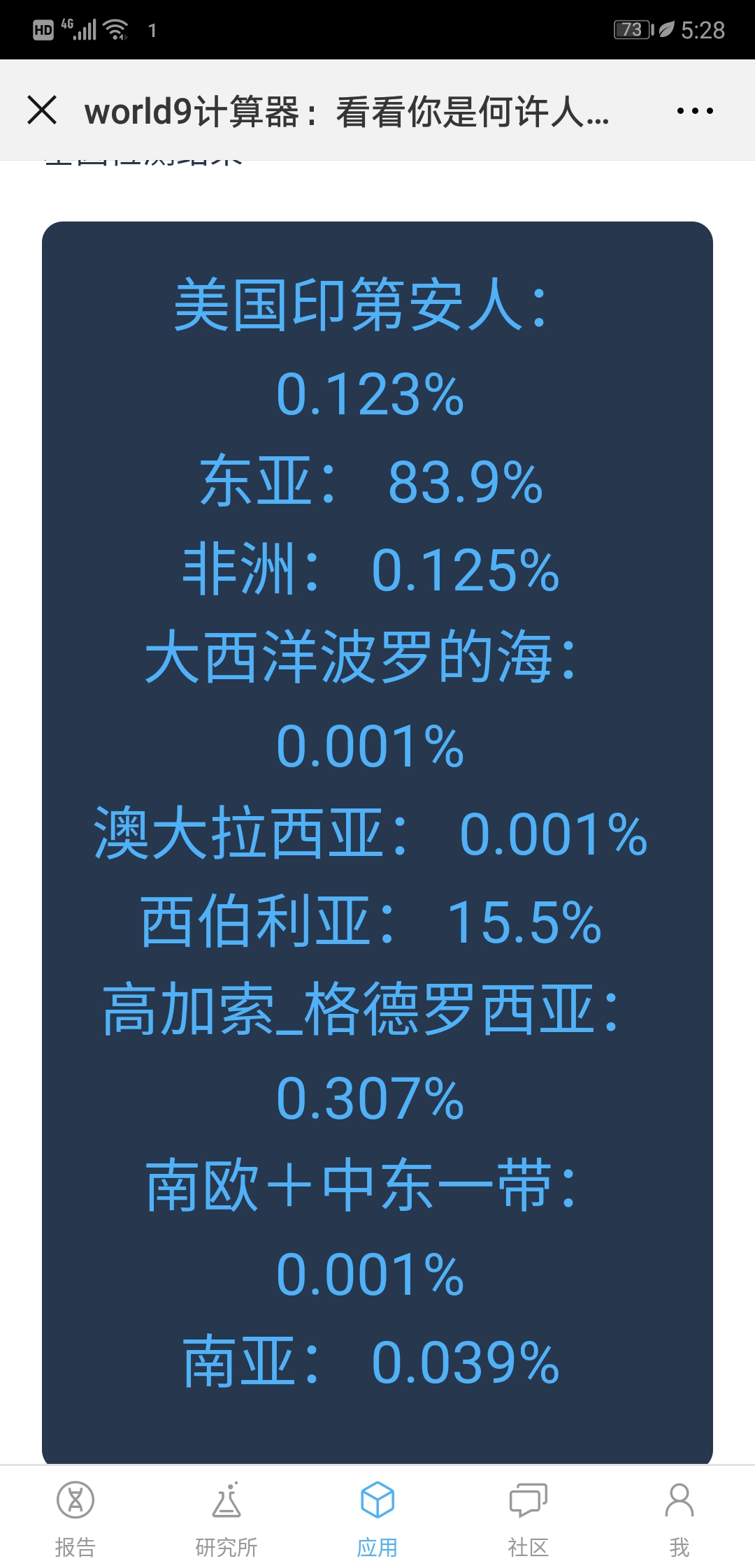Close the world9计算器 page
This screenshot has height=1568, width=755.
[x=42, y=110]
